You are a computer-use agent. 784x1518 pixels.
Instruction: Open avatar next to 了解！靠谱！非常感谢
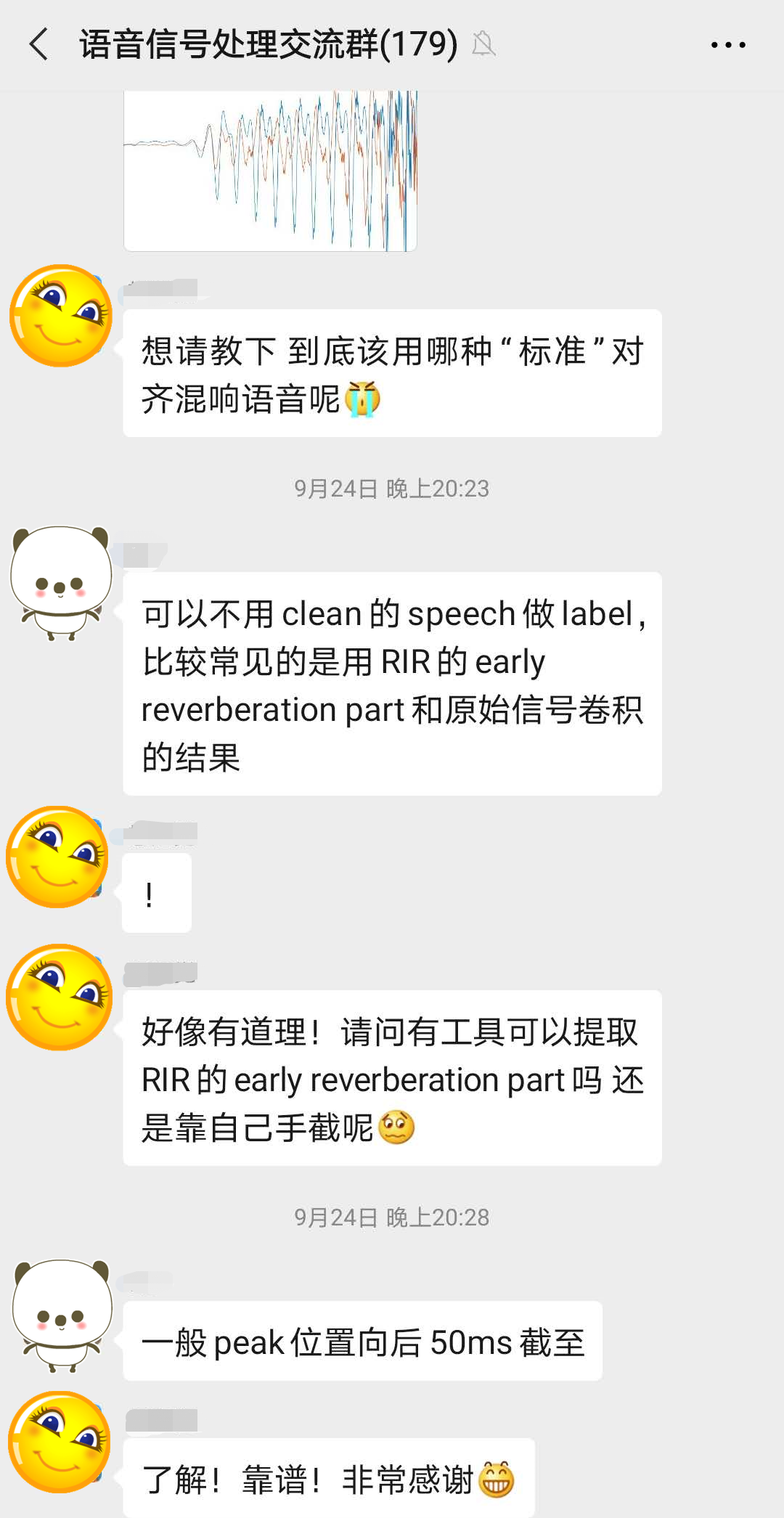point(60,1442)
